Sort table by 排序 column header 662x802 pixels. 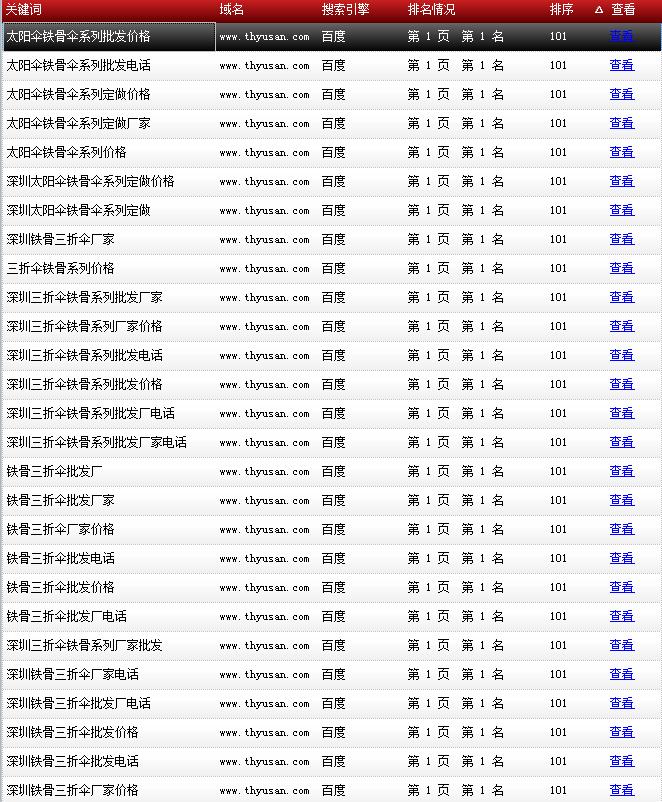click(x=561, y=9)
